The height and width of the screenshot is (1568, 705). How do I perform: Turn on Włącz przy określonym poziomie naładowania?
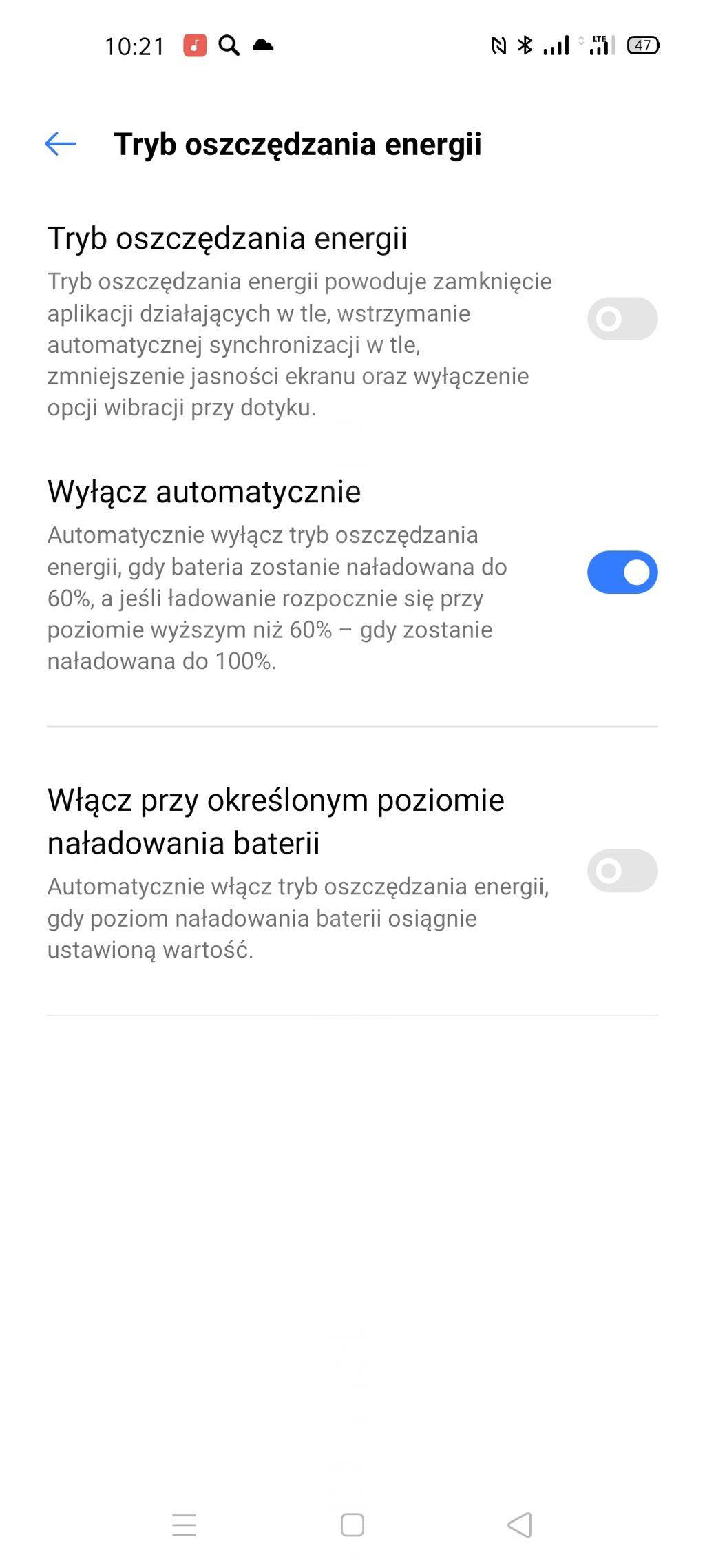click(622, 871)
